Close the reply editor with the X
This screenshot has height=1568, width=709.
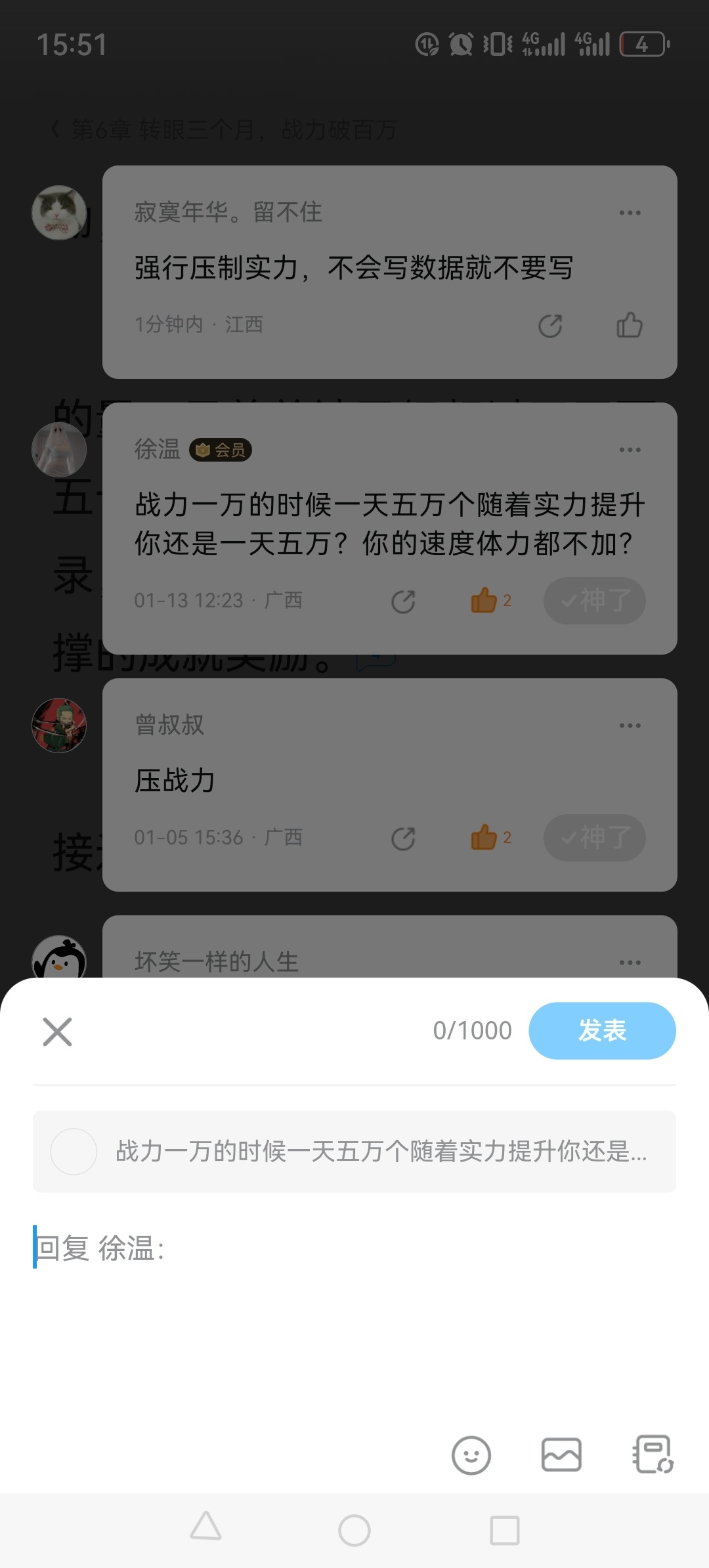57,1032
